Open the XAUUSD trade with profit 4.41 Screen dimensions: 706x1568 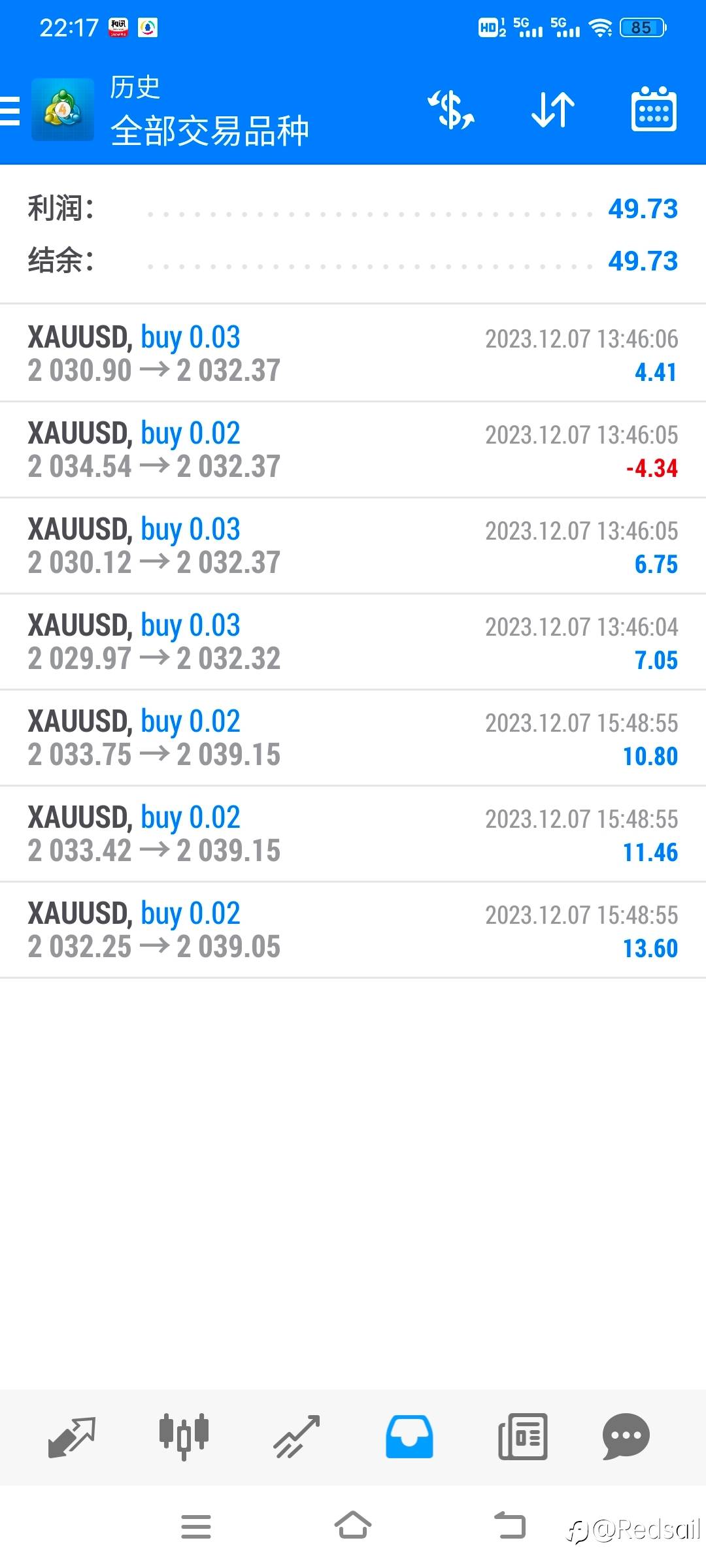tap(353, 353)
